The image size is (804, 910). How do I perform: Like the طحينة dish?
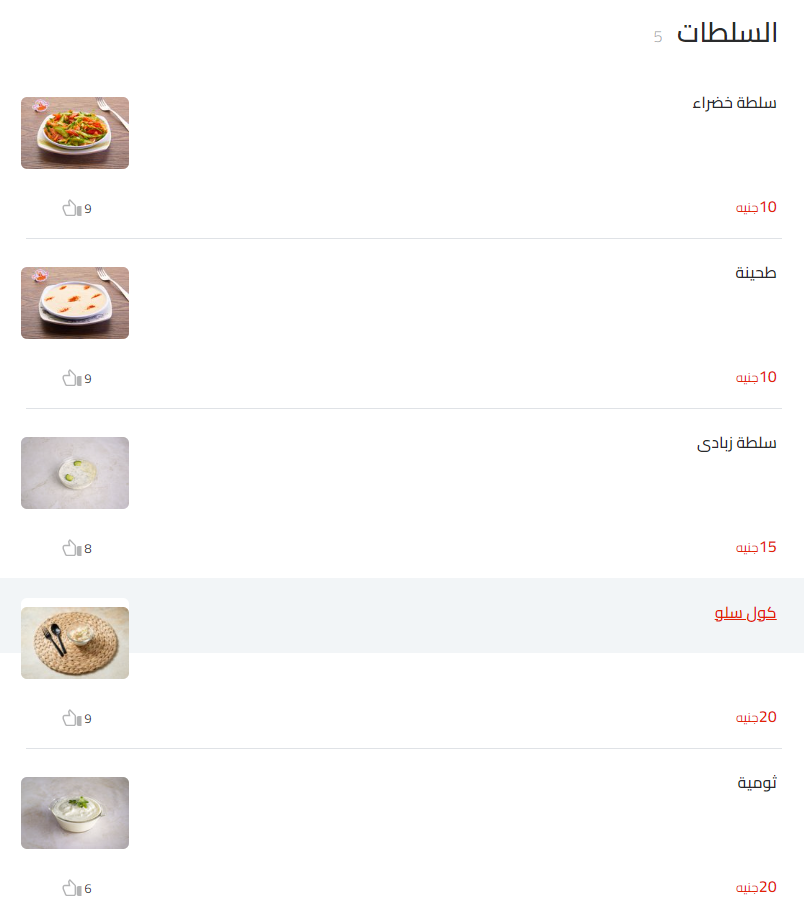click(70, 378)
